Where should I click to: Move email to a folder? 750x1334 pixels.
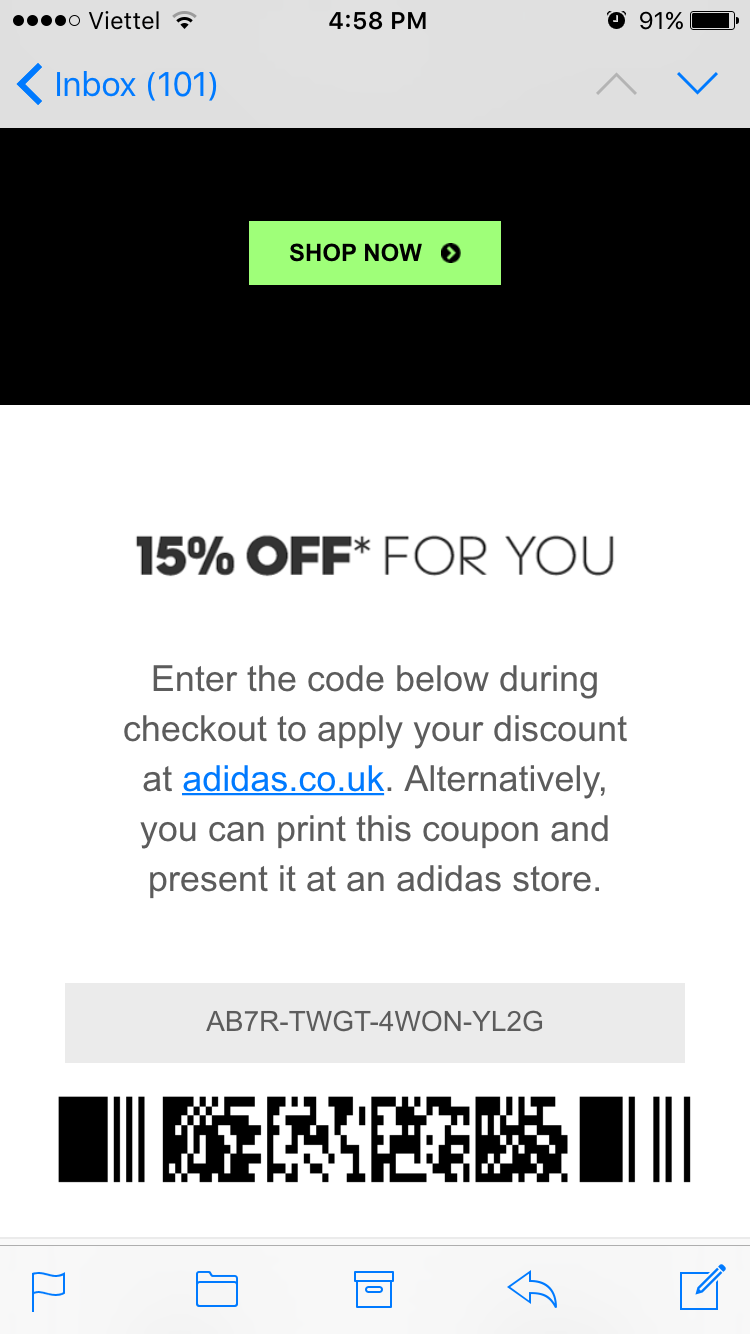pyautogui.click(x=217, y=1289)
